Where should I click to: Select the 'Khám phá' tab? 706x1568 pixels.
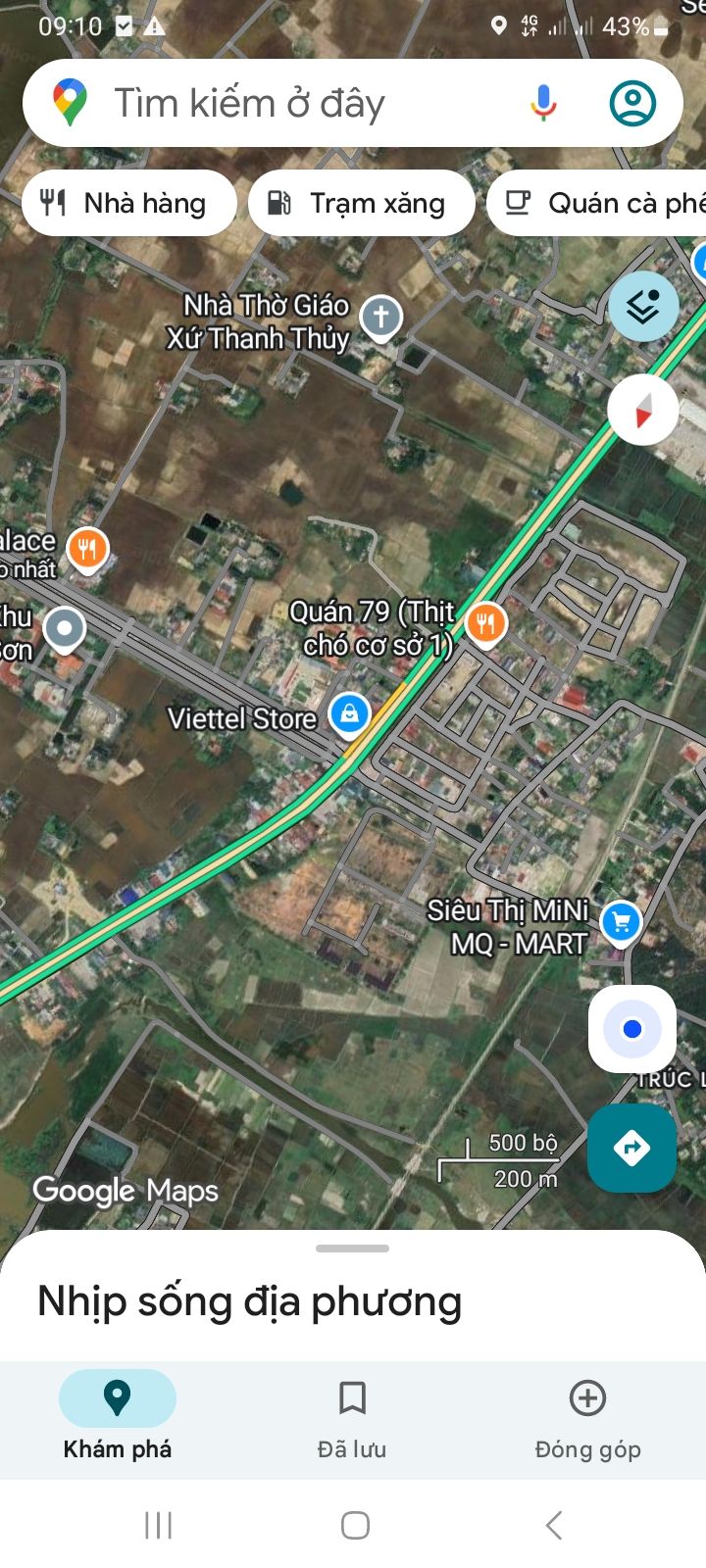[x=118, y=1416]
